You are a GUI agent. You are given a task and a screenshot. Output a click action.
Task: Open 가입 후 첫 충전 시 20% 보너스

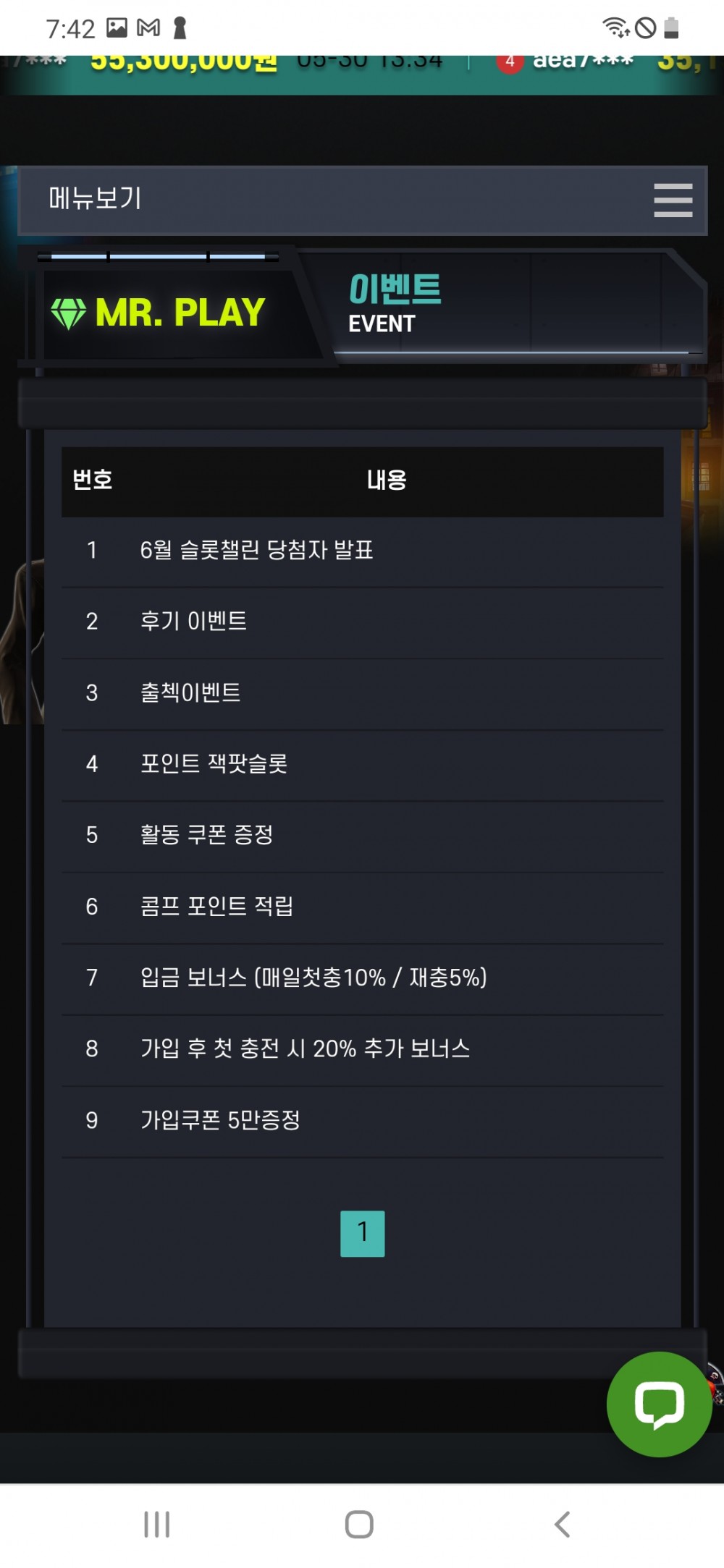[x=305, y=1048]
